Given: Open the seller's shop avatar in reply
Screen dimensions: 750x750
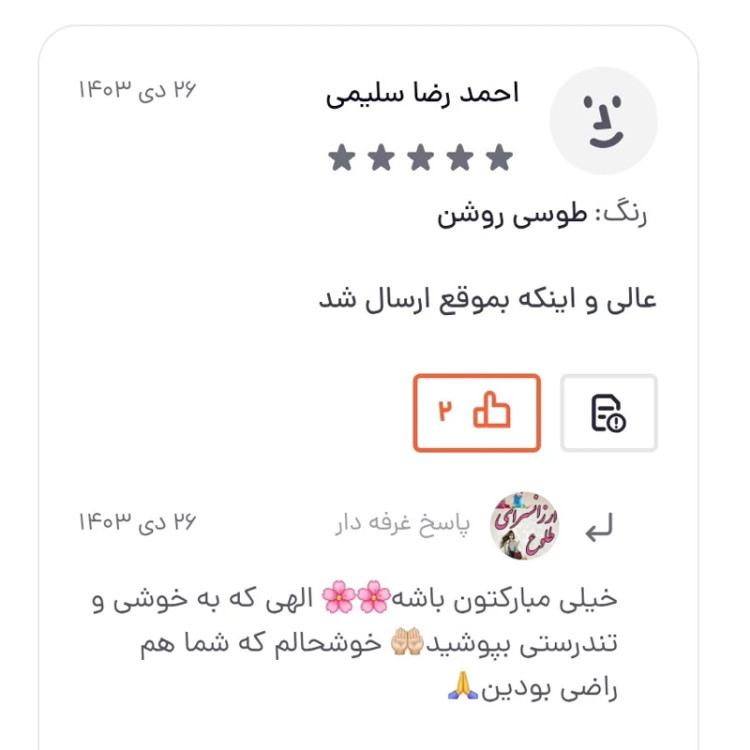Looking at the screenshot, I should (525, 525).
